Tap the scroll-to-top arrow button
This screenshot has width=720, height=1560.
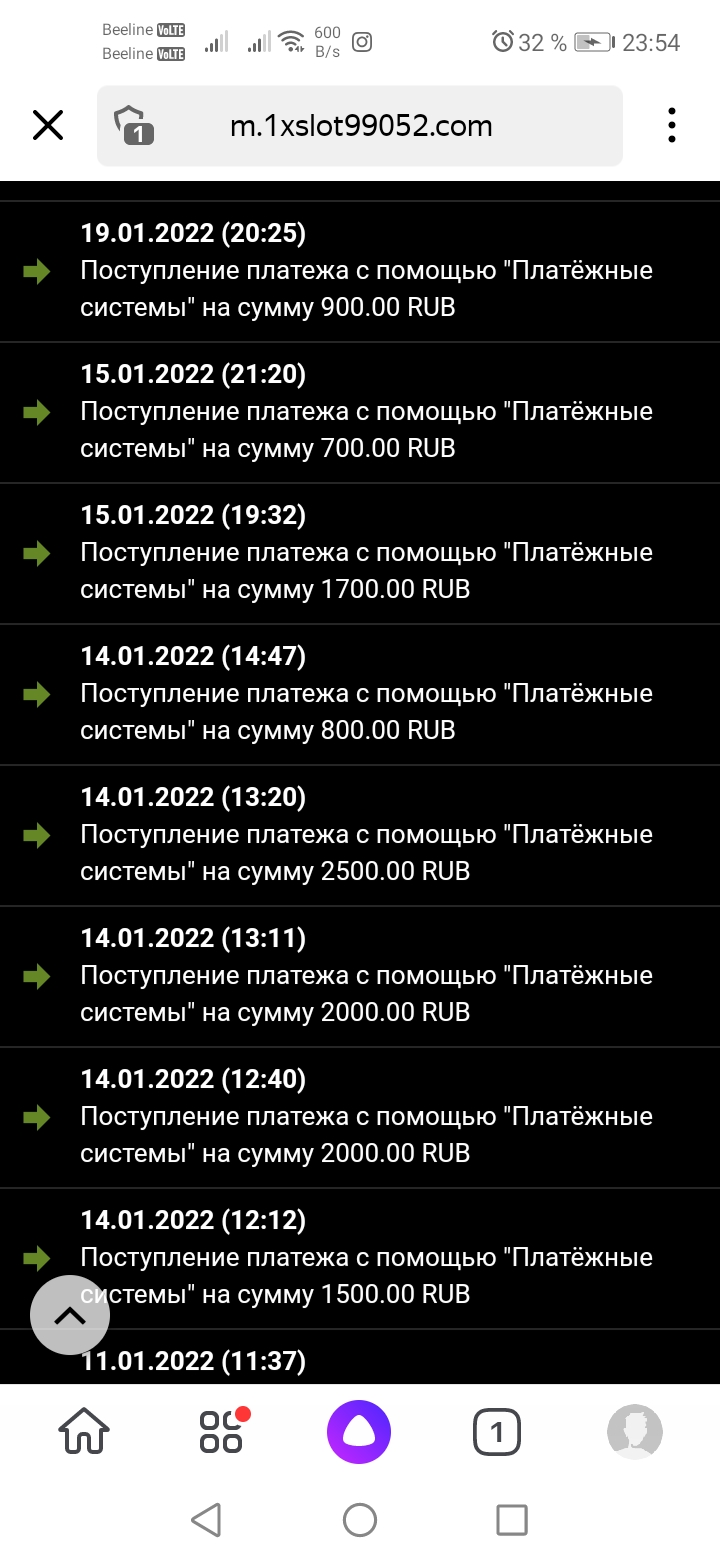click(70, 1315)
